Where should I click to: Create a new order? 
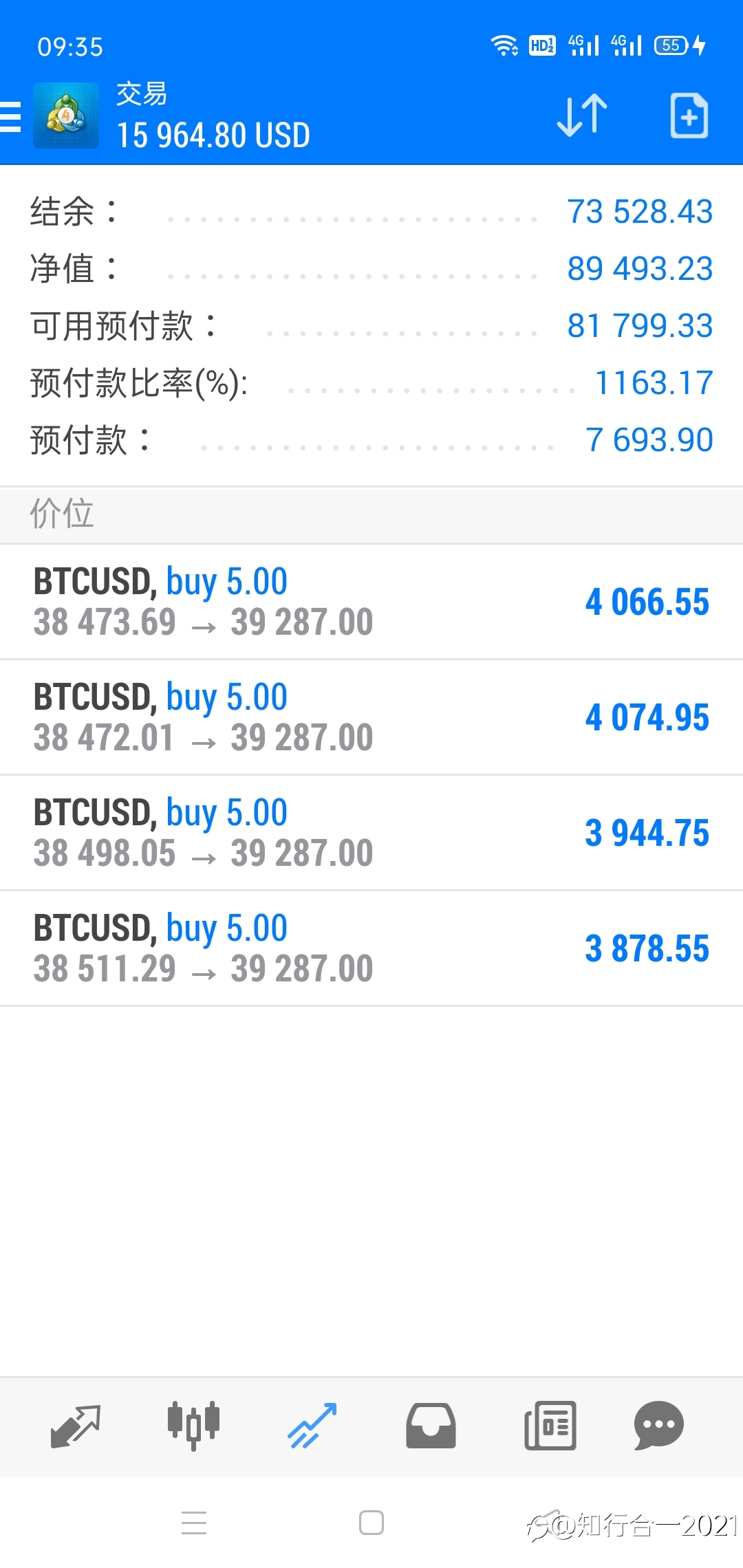[689, 115]
